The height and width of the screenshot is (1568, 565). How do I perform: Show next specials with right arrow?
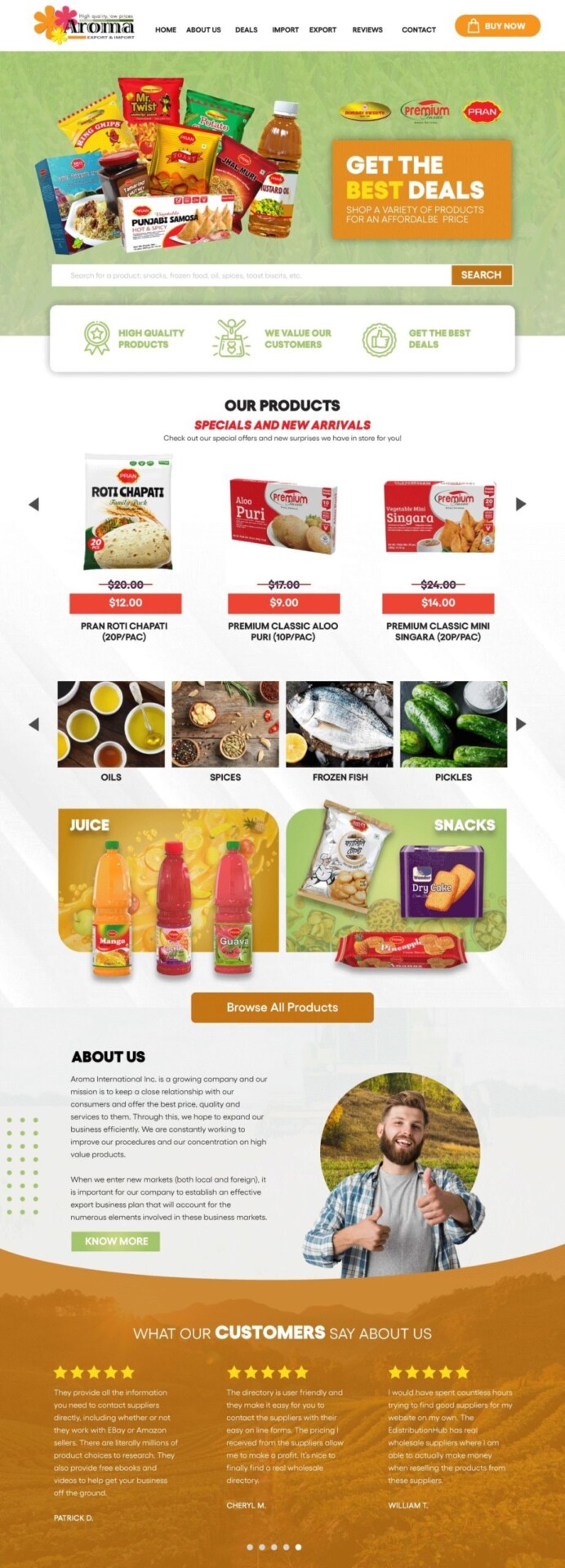click(521, 505)
